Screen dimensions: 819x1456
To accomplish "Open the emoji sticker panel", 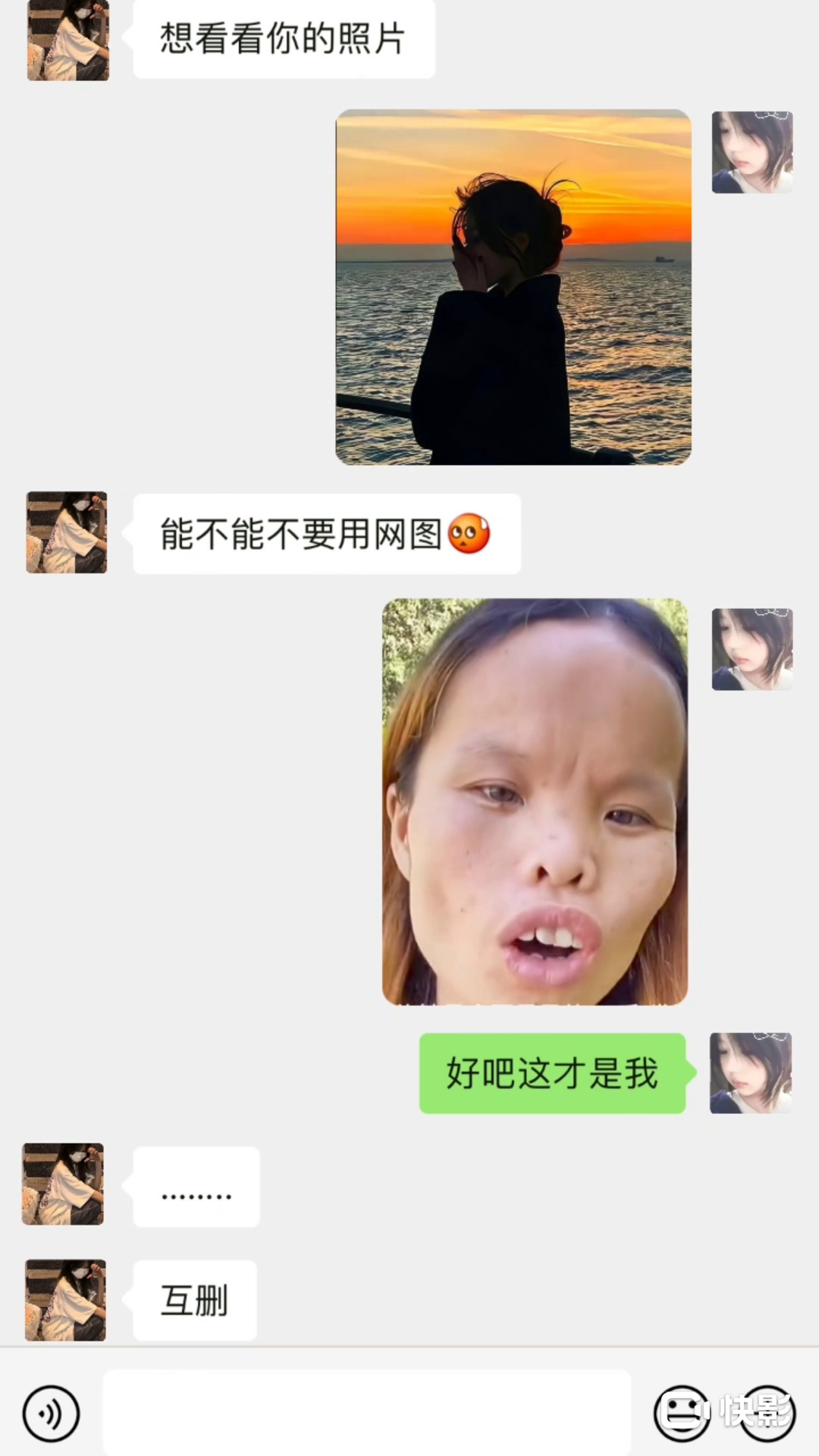I will pyautogui.click(x=680, y=1412).
